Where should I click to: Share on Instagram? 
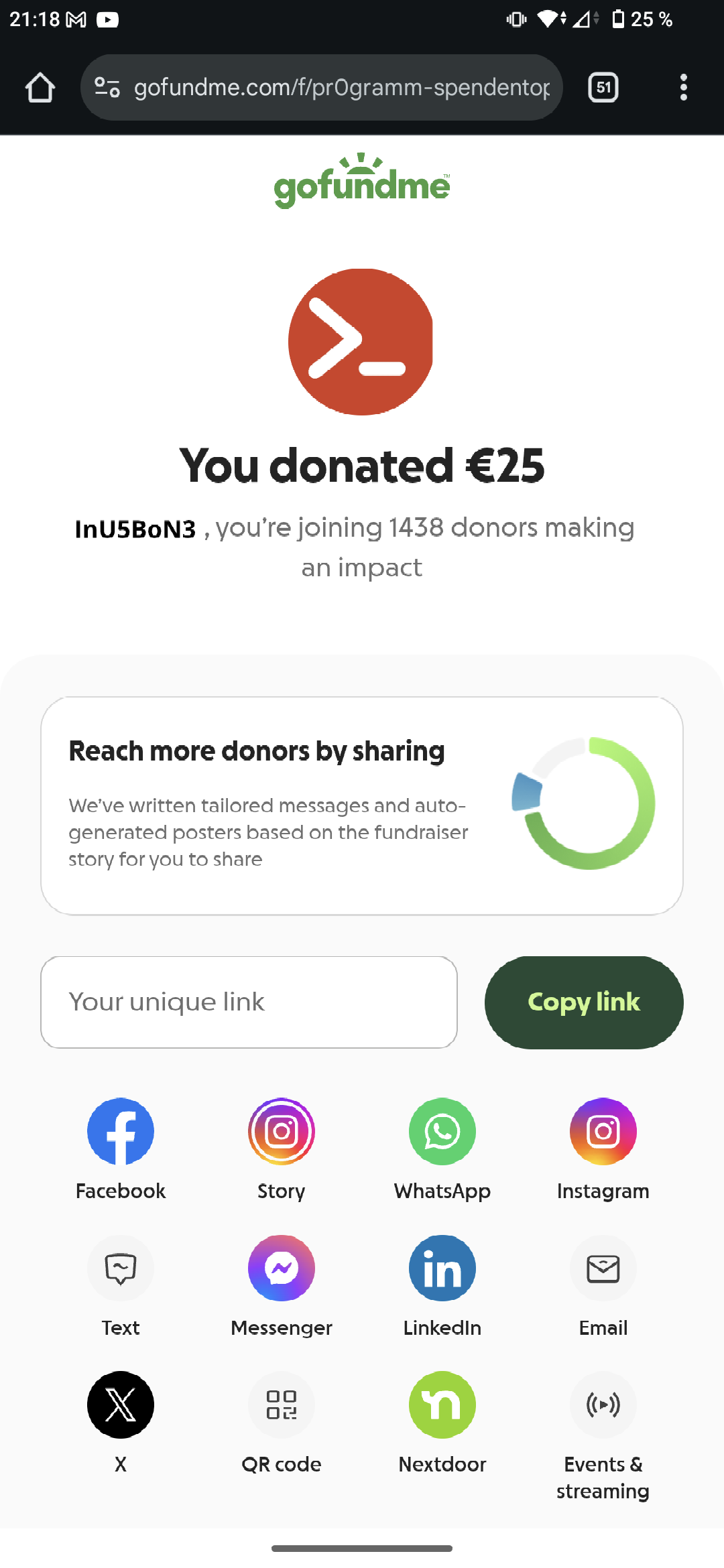[x=603, y=1132]
